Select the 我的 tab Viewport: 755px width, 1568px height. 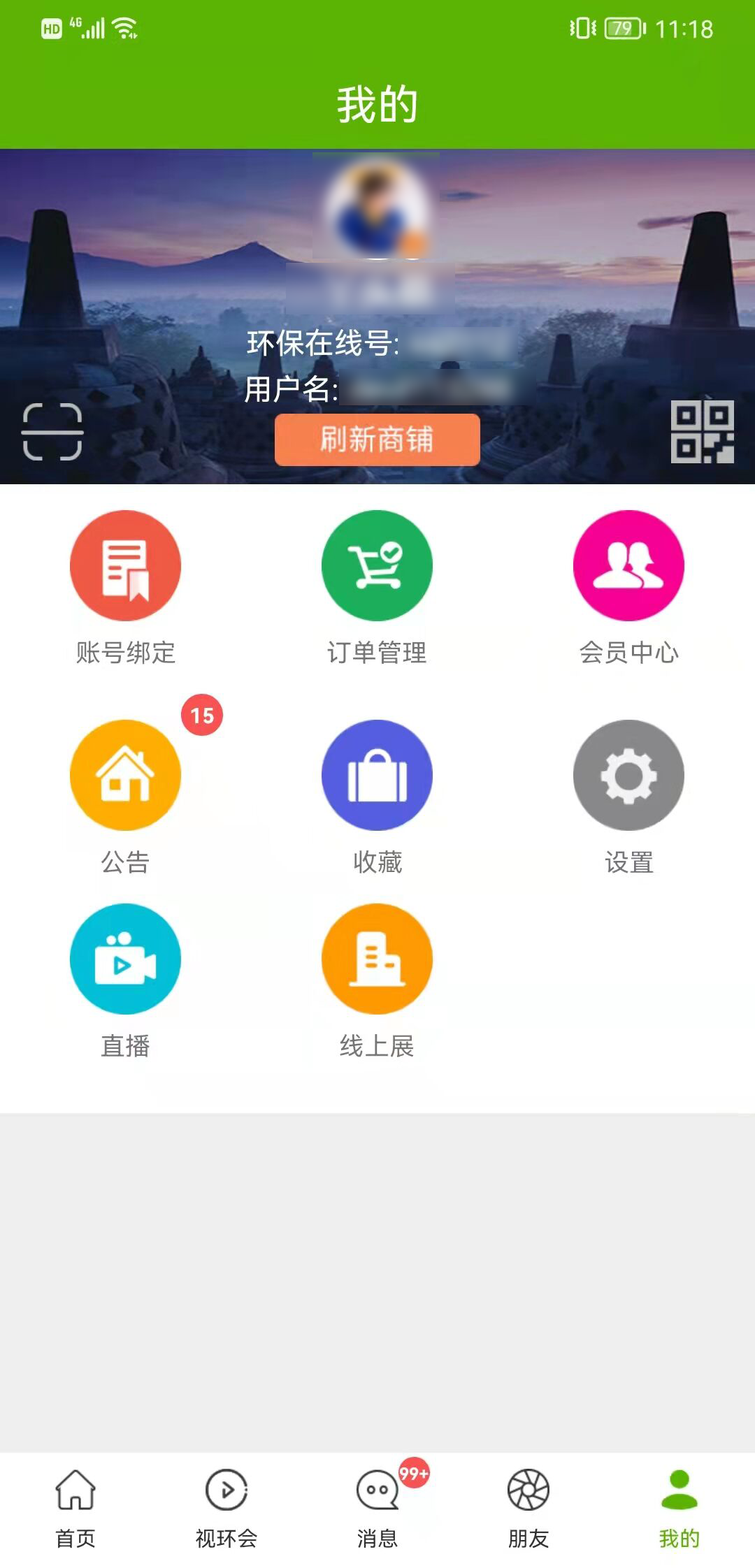pos(679,1508)
